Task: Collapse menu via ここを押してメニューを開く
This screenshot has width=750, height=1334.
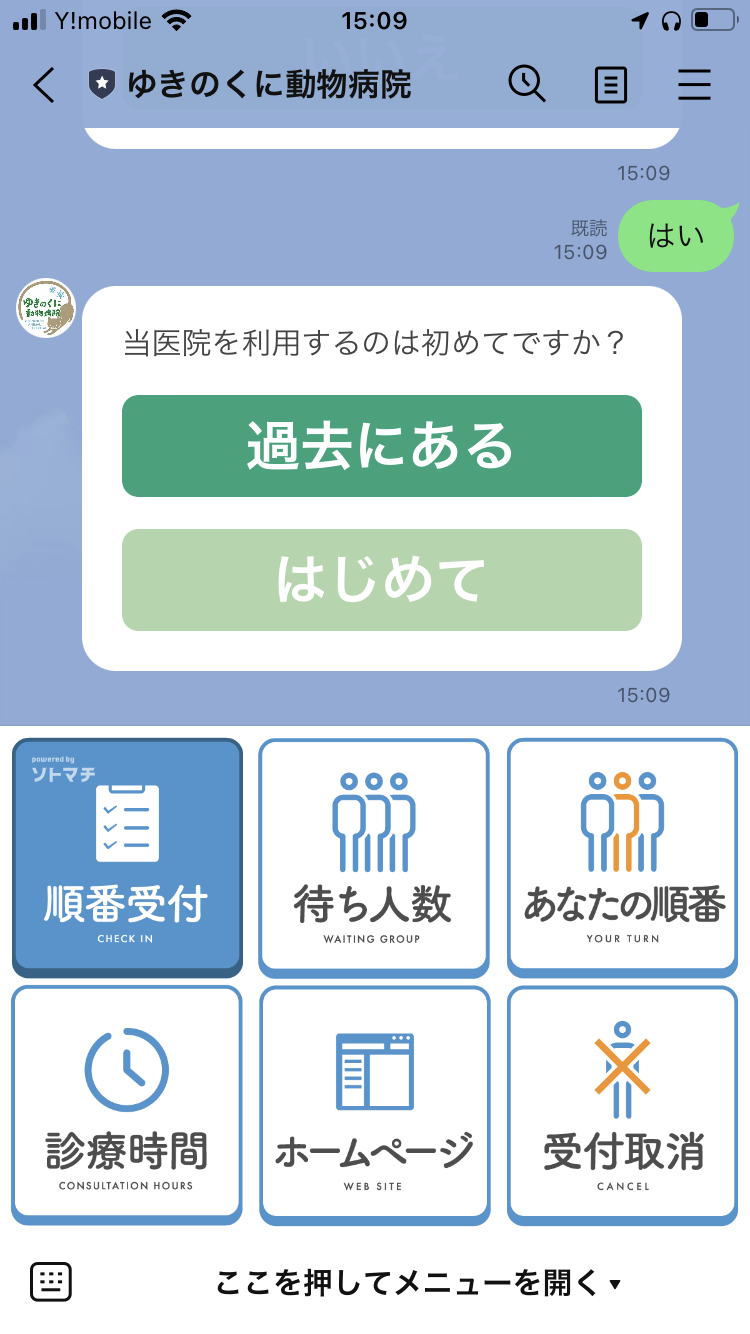Action: pyautogui.click(x=418, y=1282)
